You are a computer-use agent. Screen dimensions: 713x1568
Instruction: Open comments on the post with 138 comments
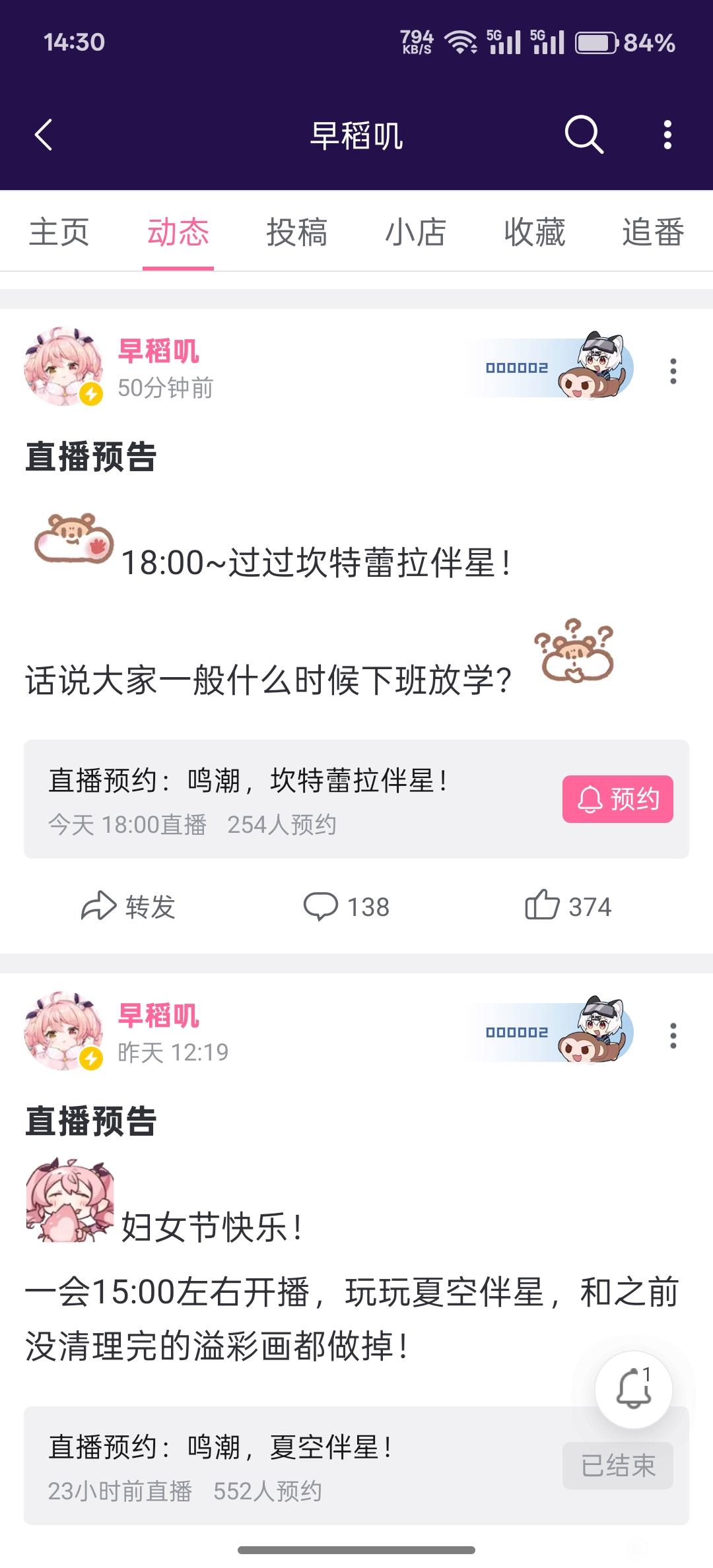[347, 906]
